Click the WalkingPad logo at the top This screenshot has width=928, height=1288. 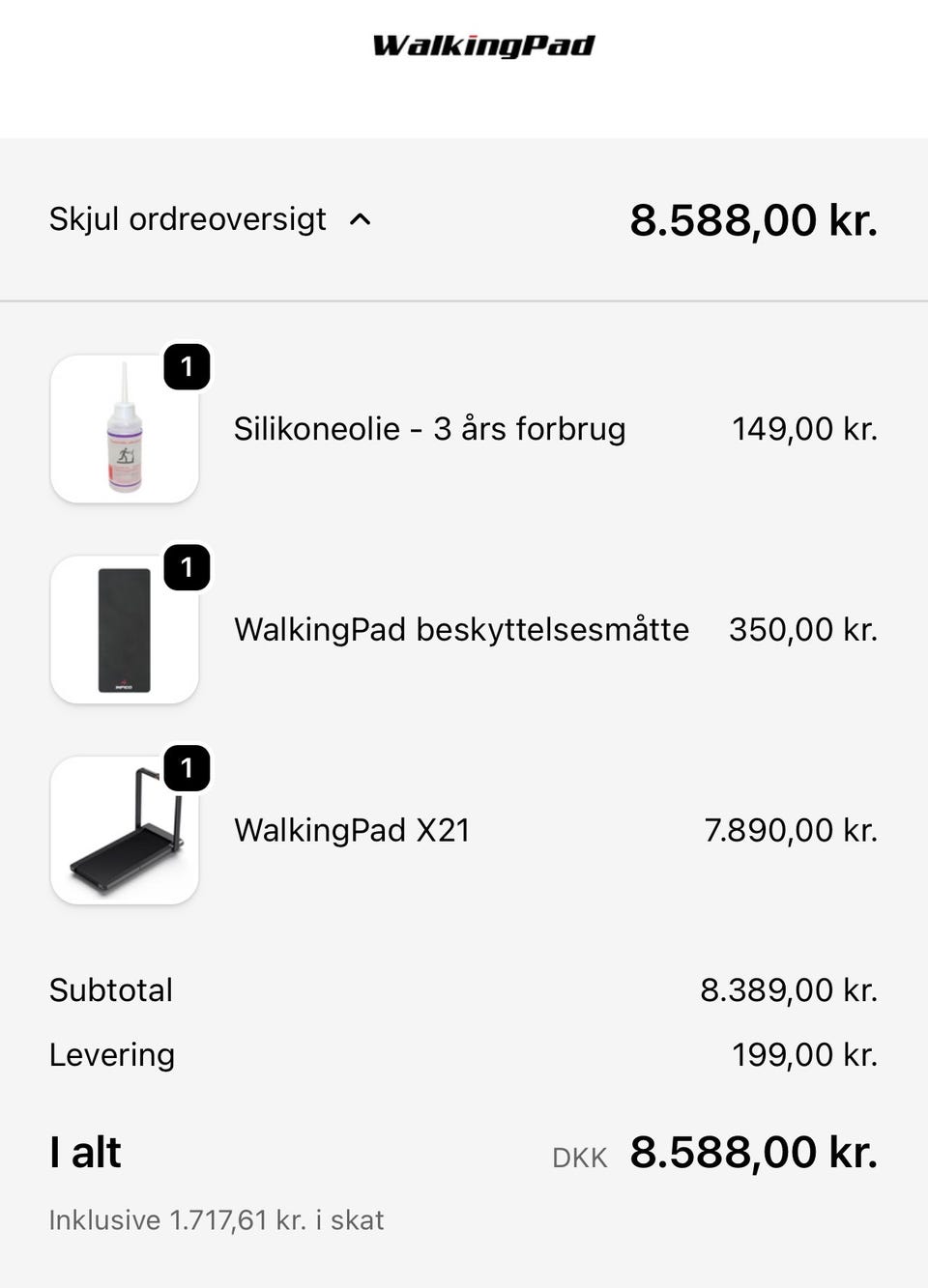(483, 44)
